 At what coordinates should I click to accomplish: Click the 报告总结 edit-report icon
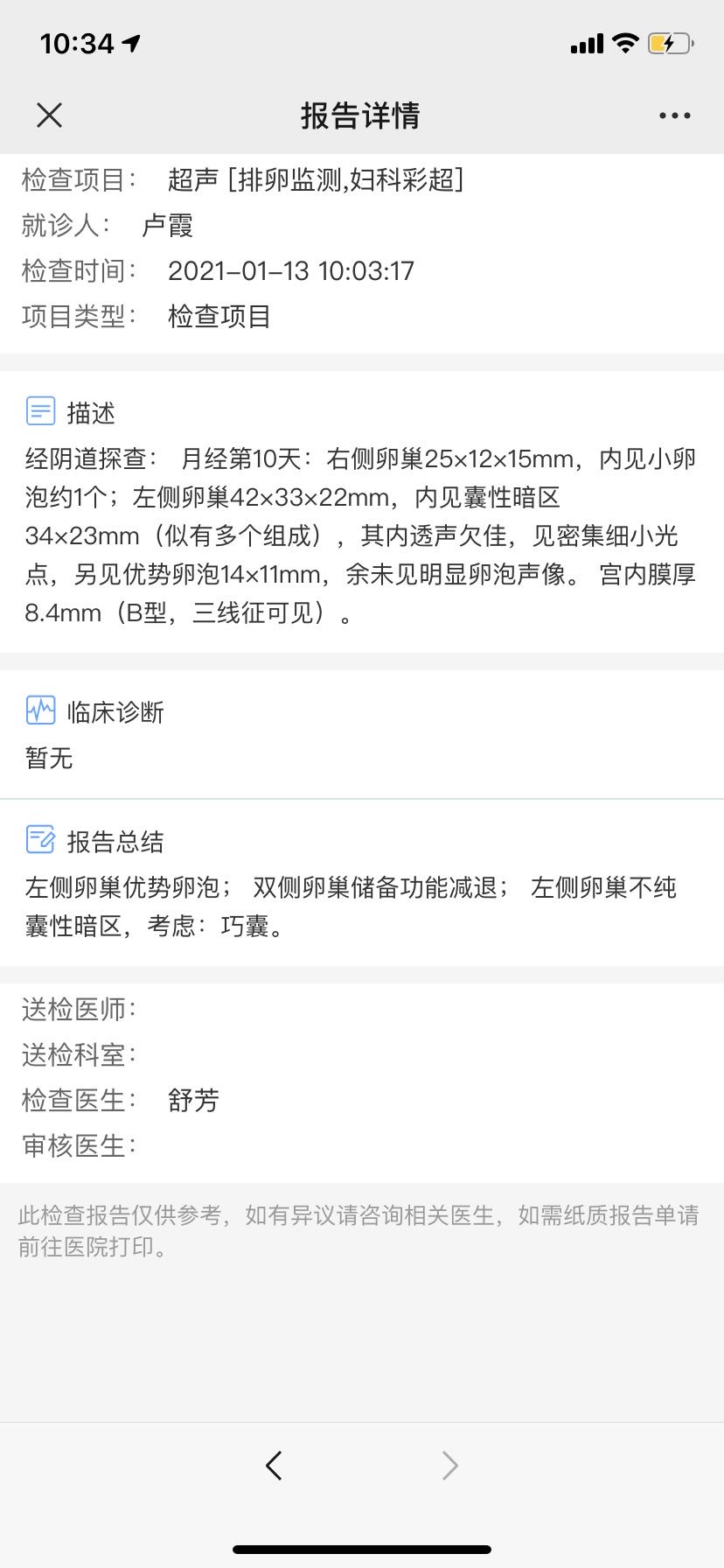38,840
